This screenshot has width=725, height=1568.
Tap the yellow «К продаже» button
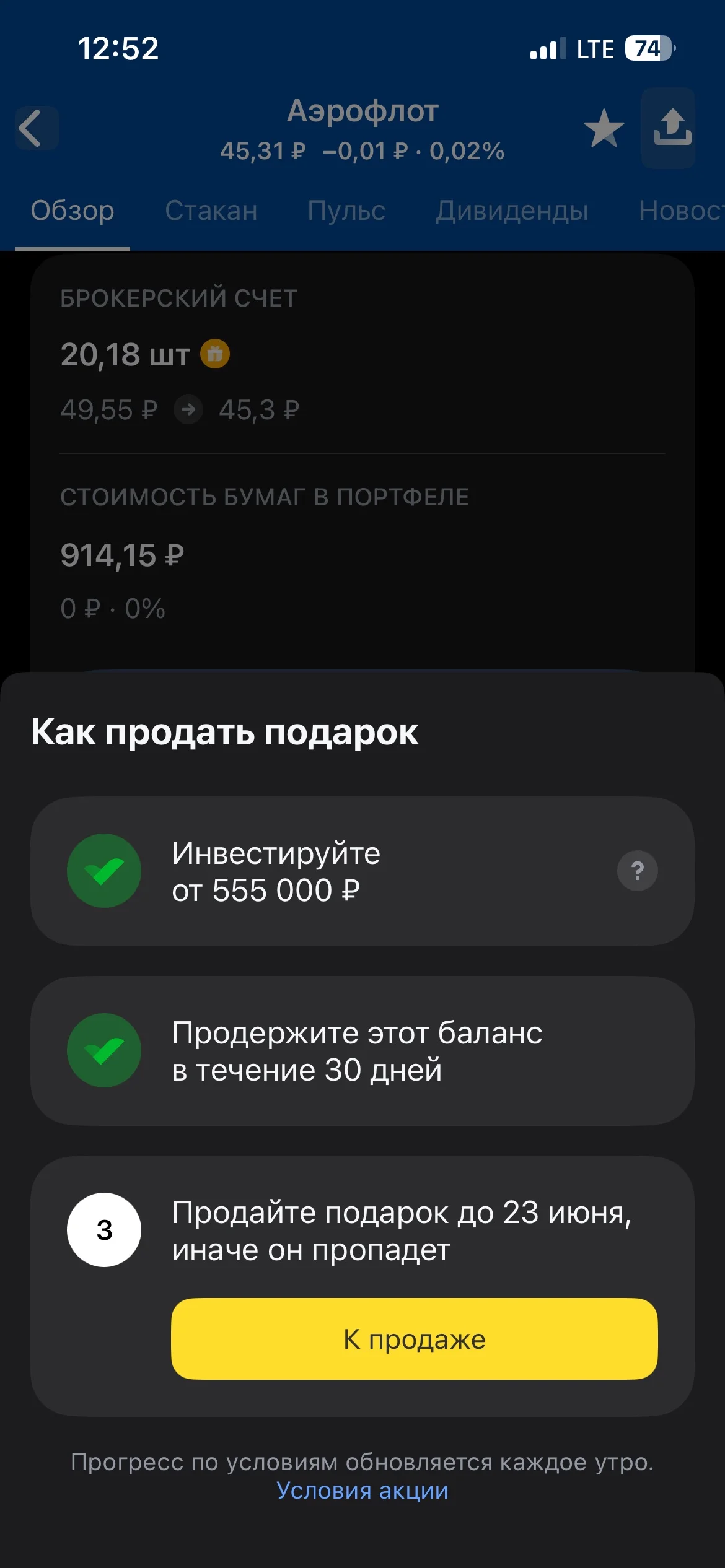point(414,1339)
